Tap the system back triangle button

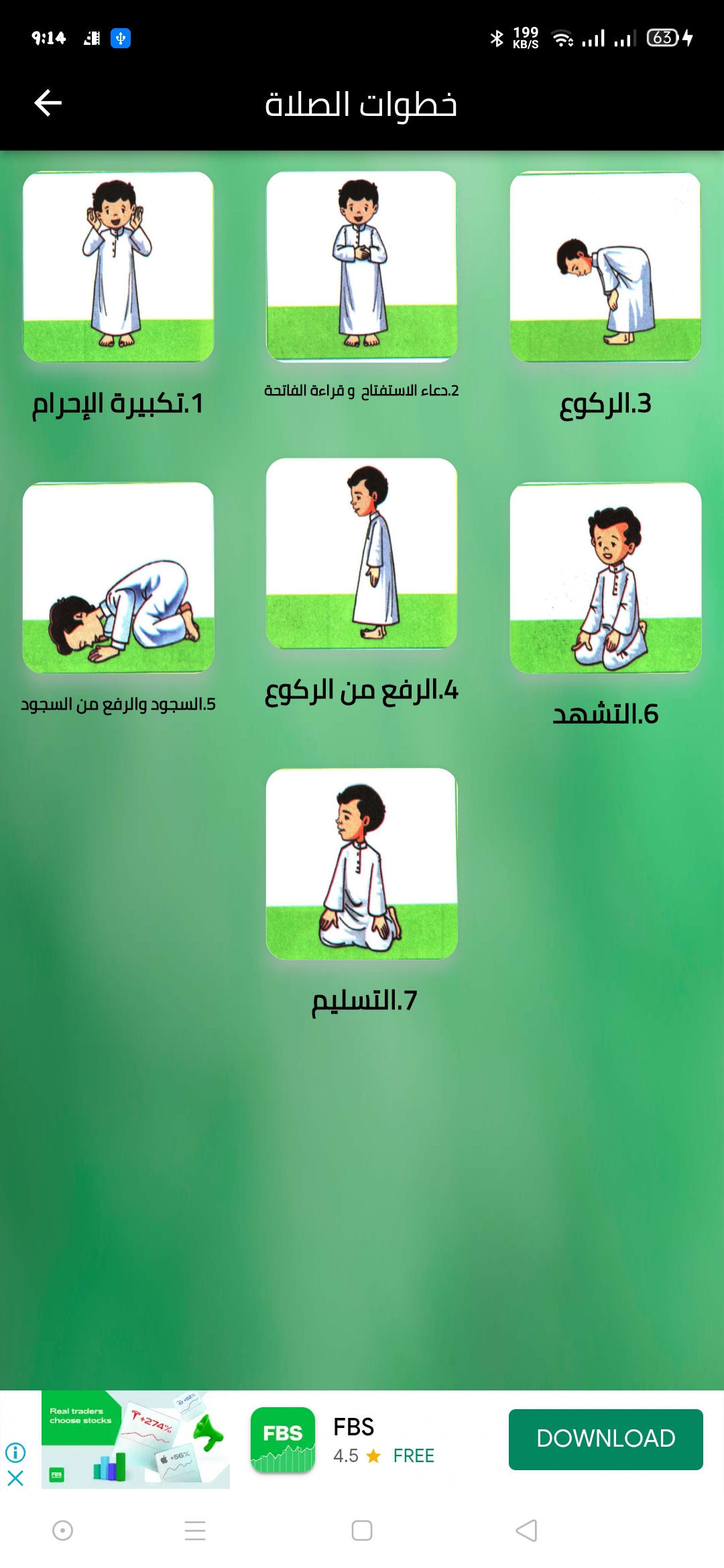(526, 1530)
